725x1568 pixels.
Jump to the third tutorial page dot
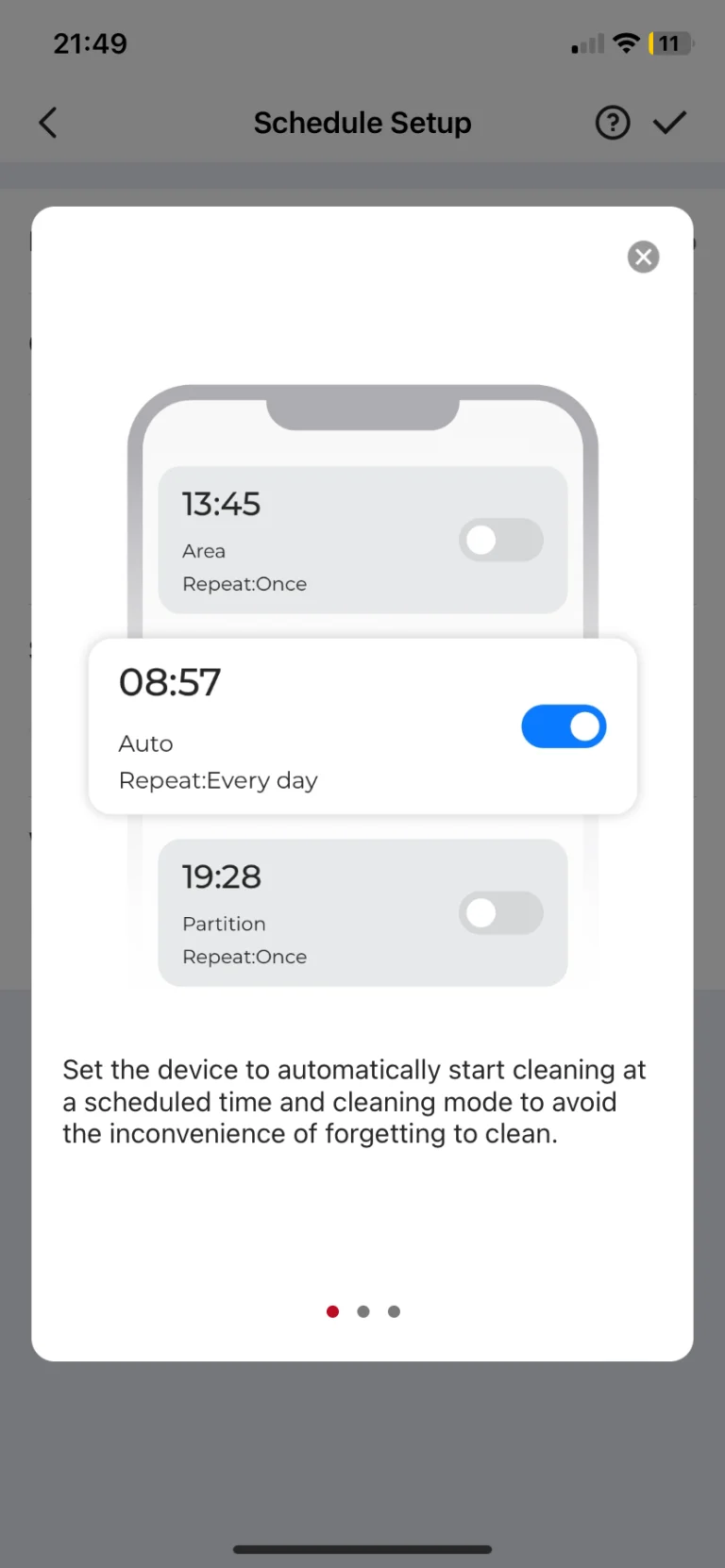coord(394,1311)
